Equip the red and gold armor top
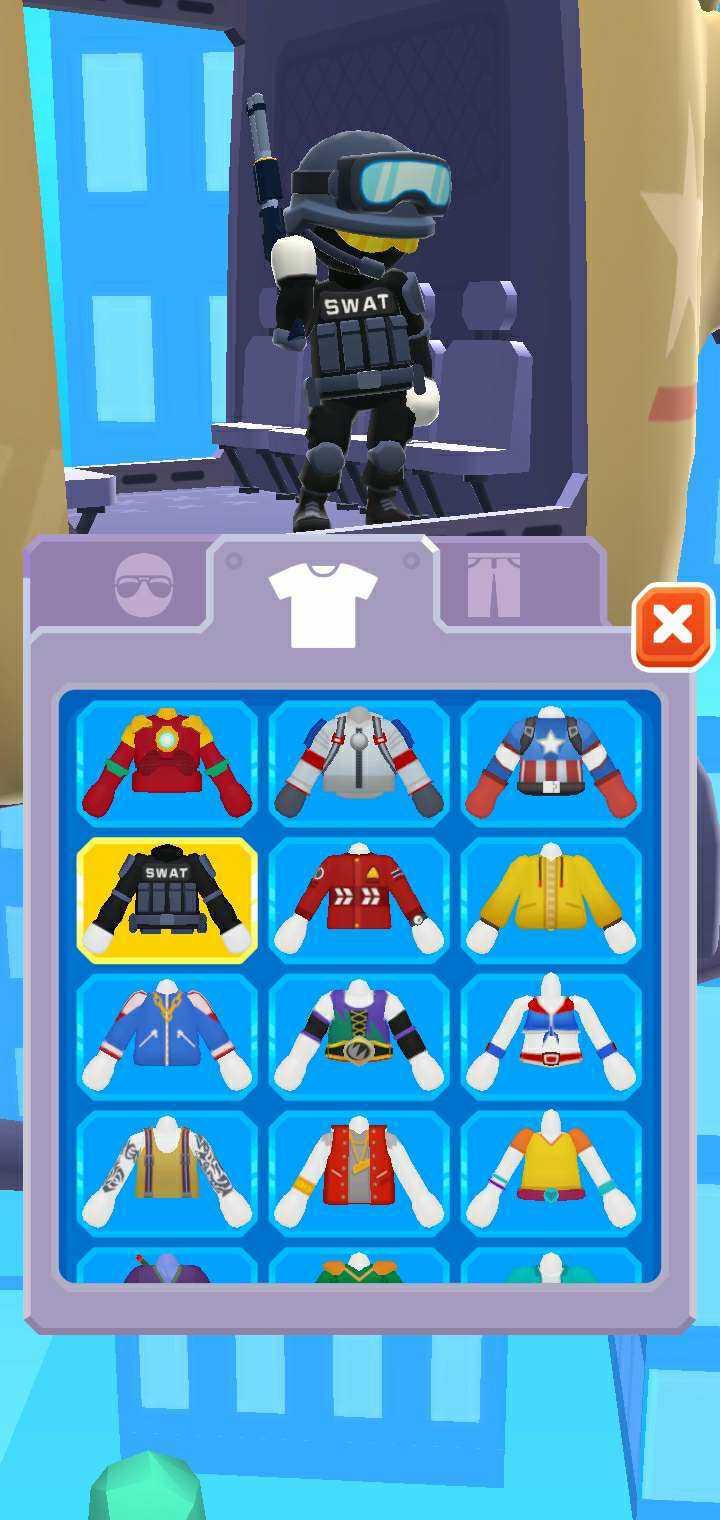 (167, 765)
